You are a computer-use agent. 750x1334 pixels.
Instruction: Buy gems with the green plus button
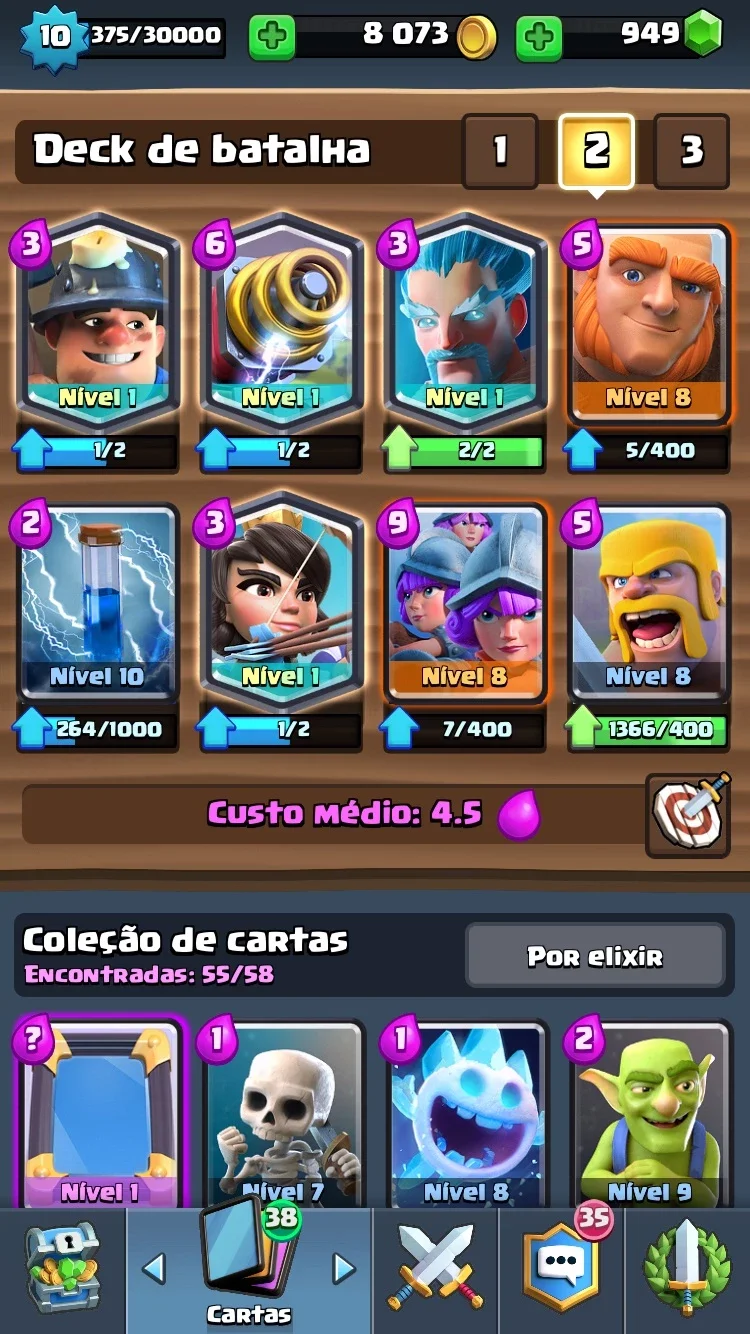tap(539, 37)
